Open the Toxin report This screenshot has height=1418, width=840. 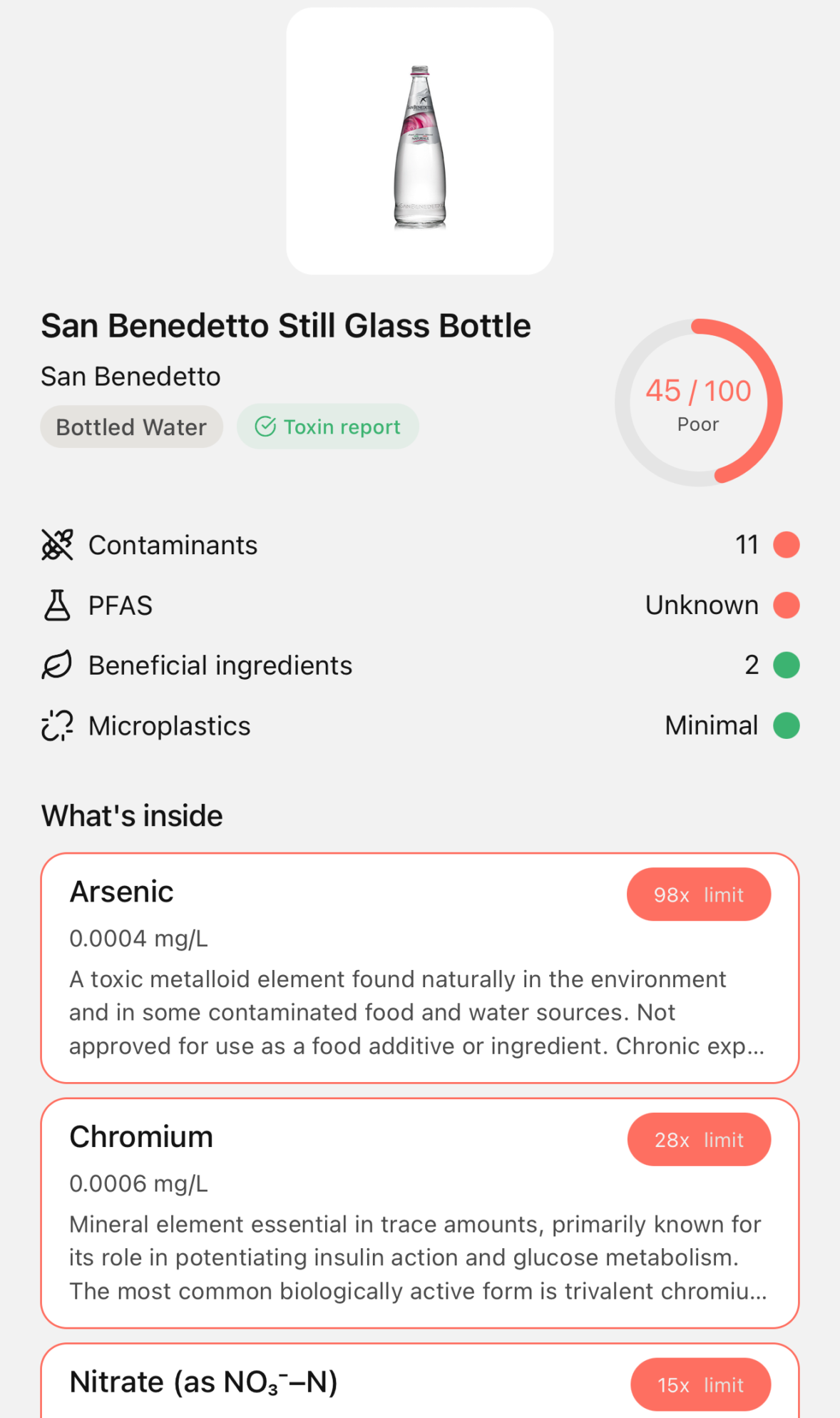pos(327,426)
